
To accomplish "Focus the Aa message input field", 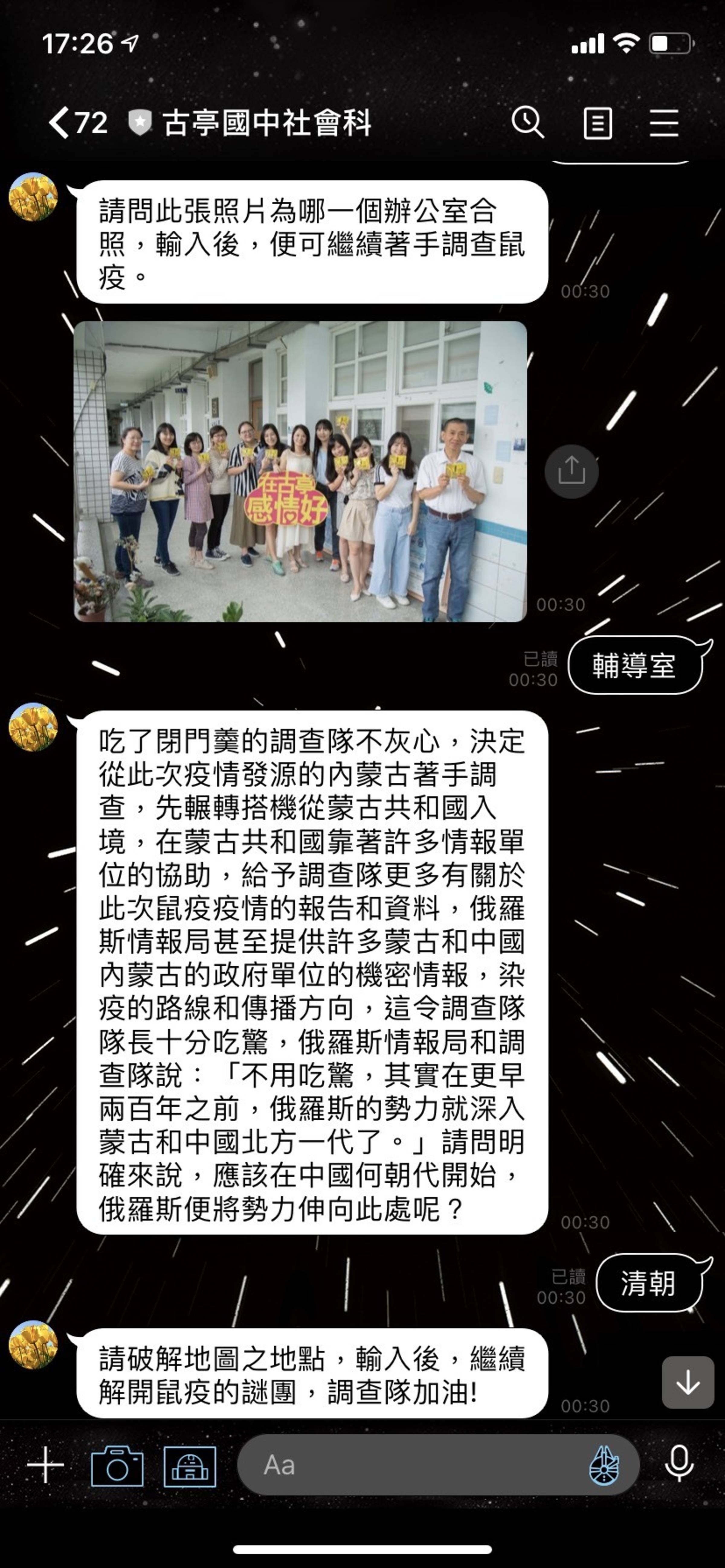I will point(414,1464).
